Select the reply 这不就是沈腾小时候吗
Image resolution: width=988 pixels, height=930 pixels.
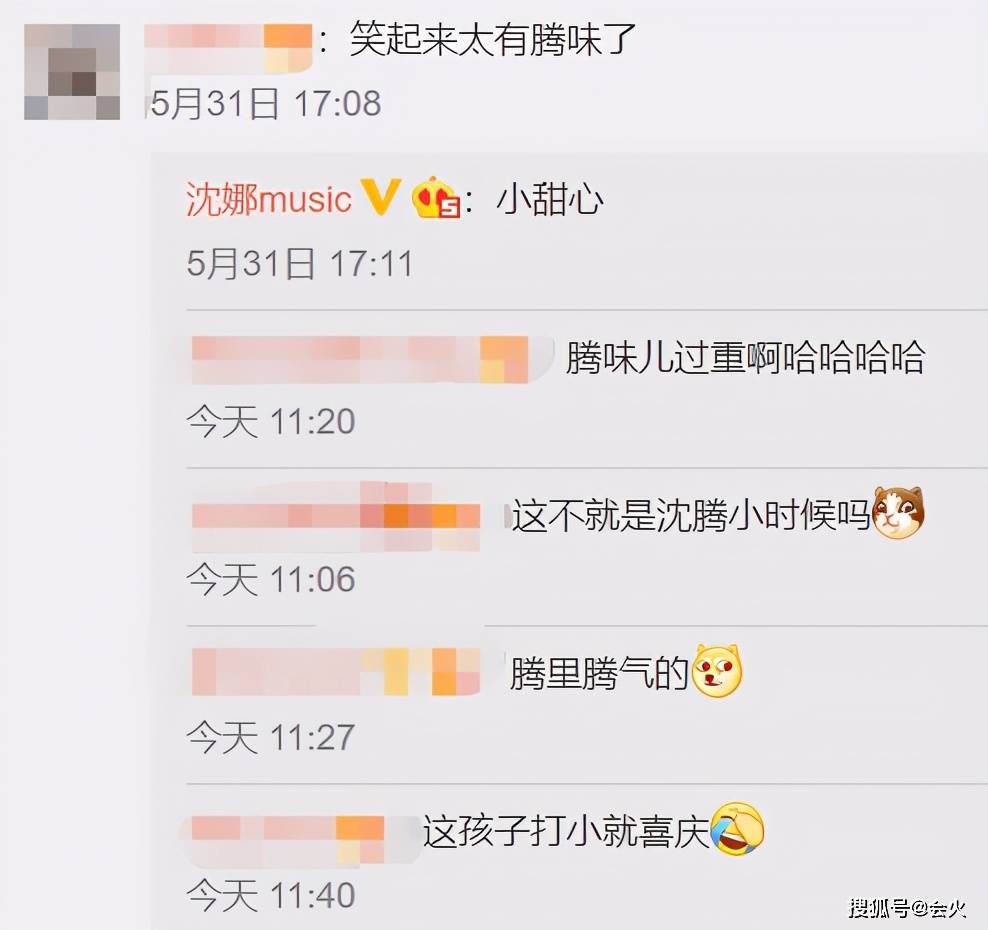[691, 516]
